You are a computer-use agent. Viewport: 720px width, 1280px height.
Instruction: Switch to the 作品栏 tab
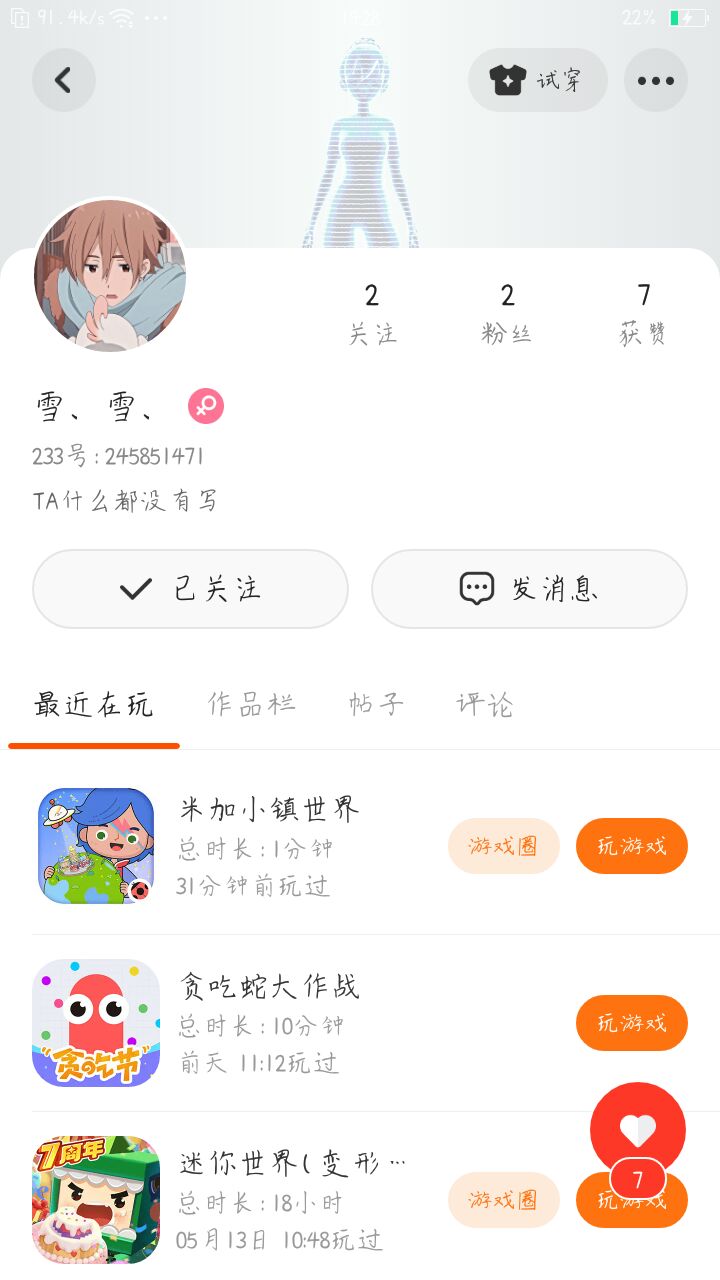coord(251,705)
